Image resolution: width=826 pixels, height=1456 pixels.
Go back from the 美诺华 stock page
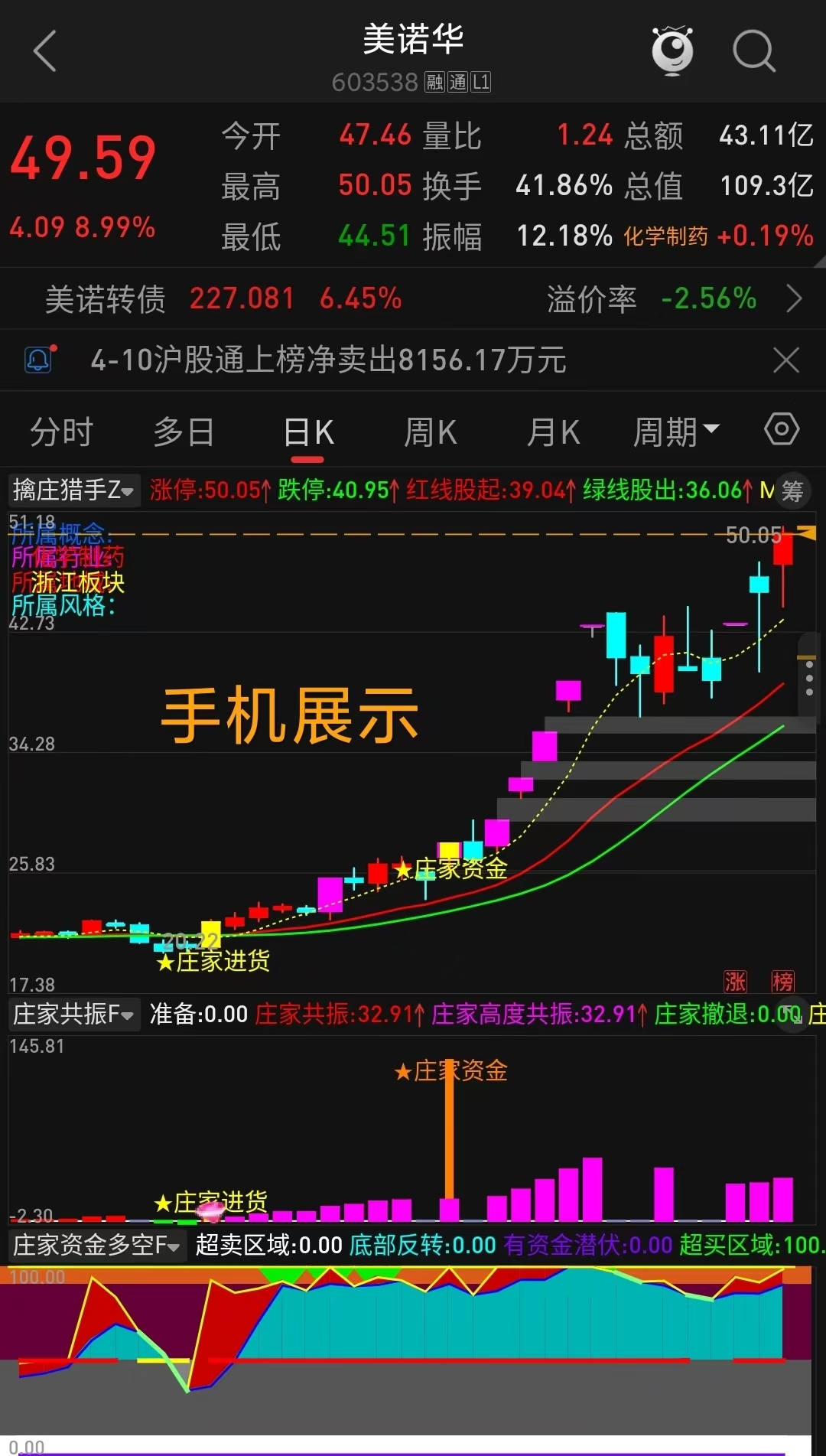(46, 51)
